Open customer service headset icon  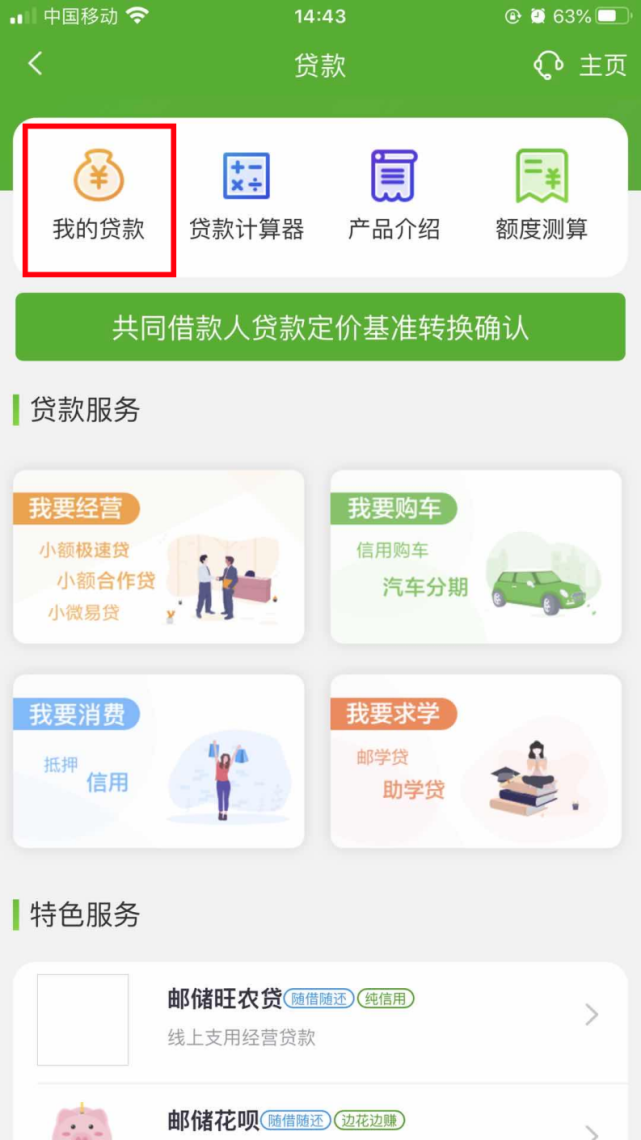(548, 66)
